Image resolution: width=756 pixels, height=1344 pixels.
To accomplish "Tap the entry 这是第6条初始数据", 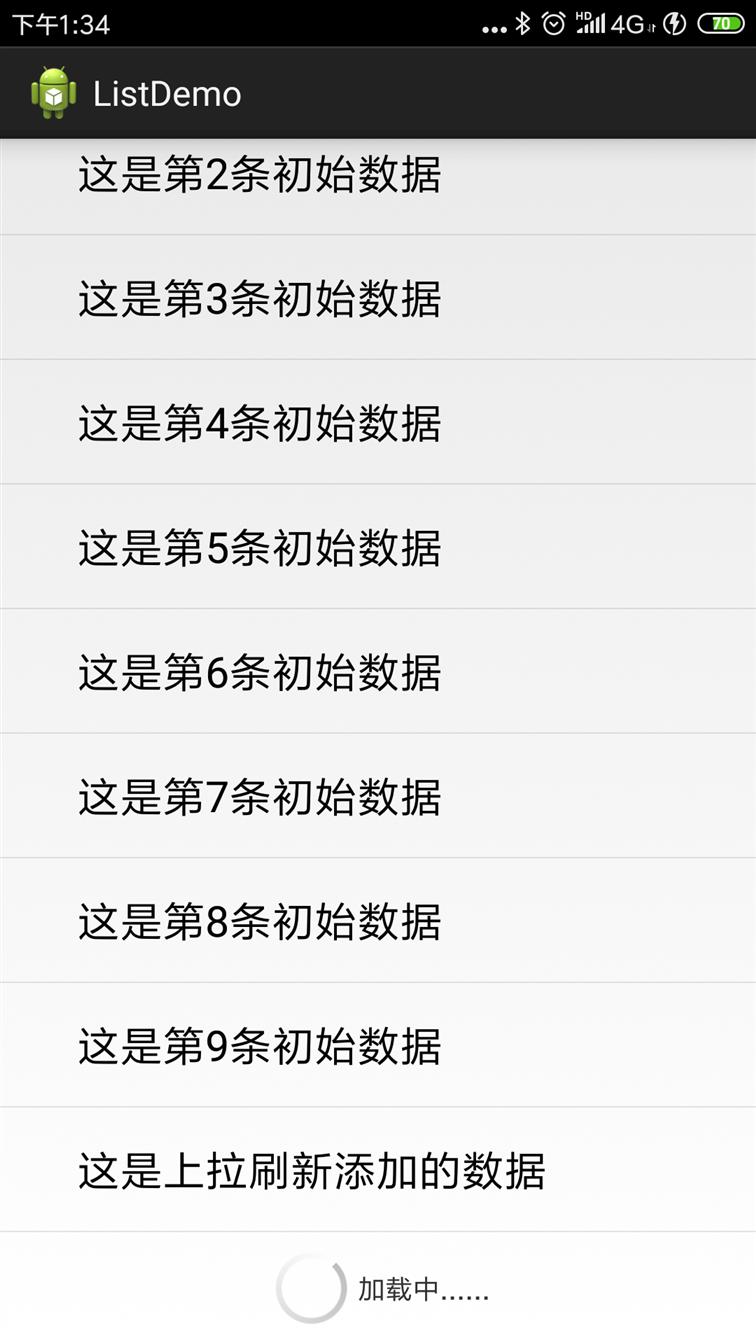I will [x=378, y=671].
